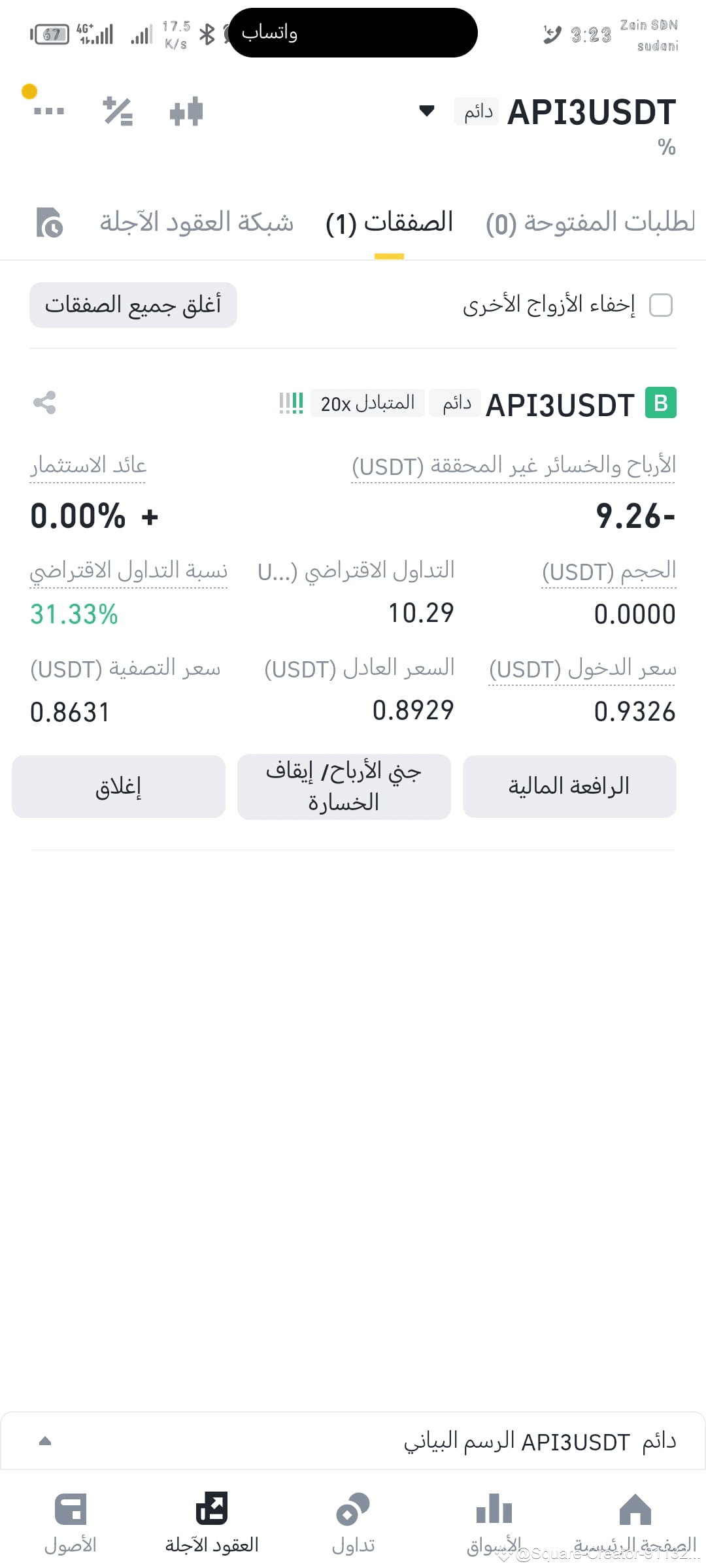This screenshot has height=1568, width=706.
Task: Tap أغلق جميع الصفقات button
Action: pos(133,305)
